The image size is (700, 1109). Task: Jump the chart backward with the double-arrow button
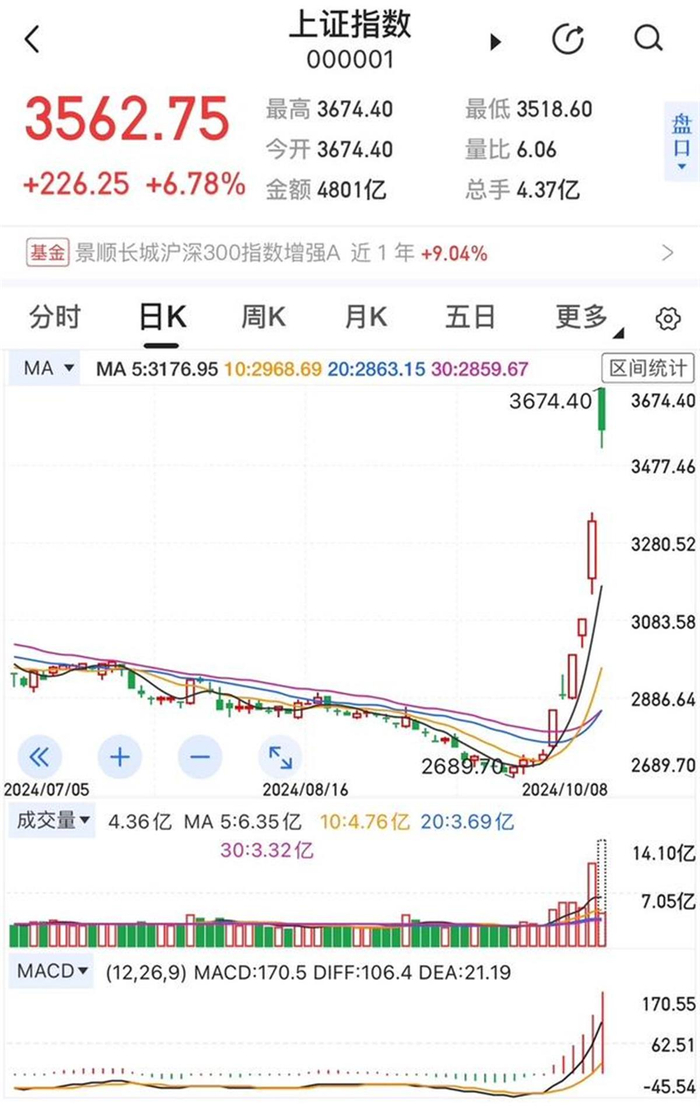[x=40, y=757]
